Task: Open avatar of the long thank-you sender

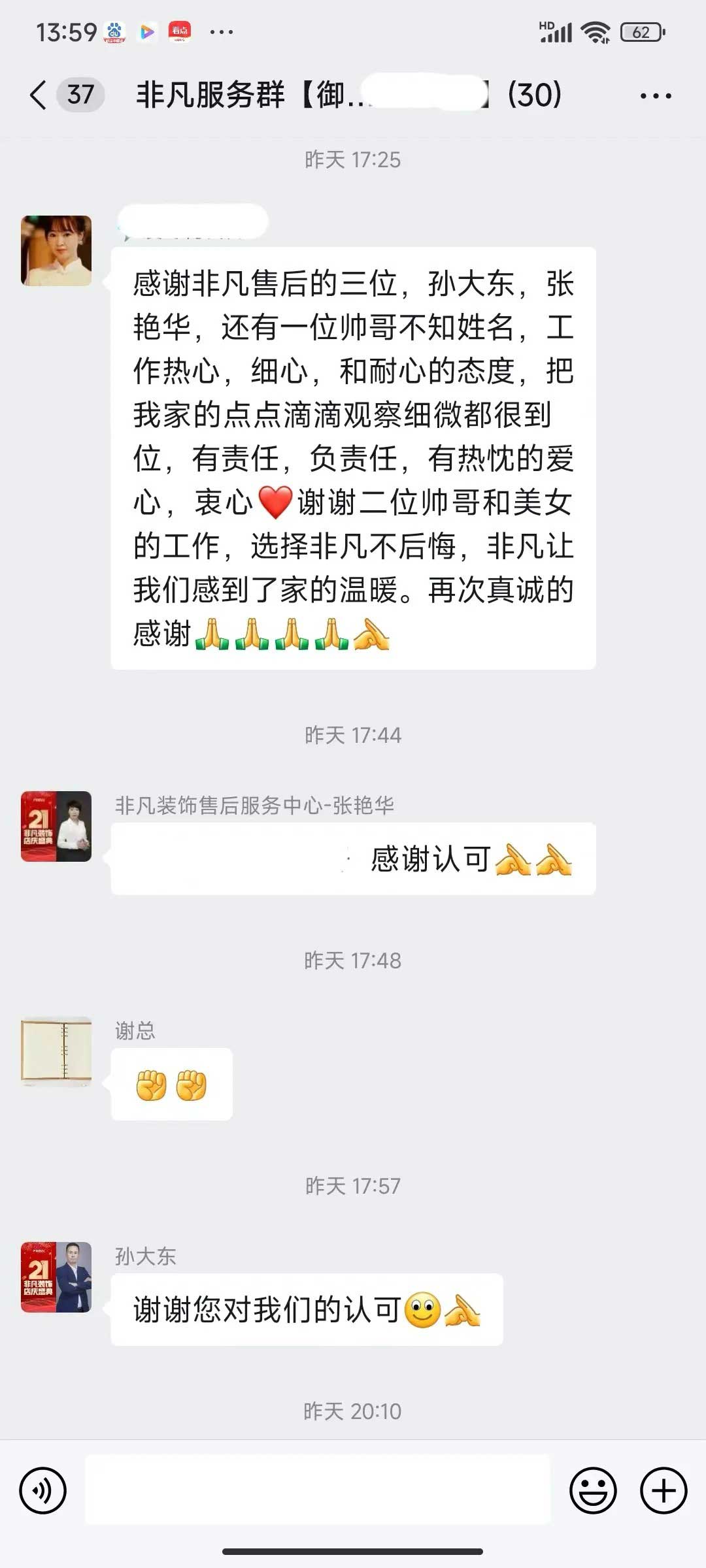Action: click(56, 251)
